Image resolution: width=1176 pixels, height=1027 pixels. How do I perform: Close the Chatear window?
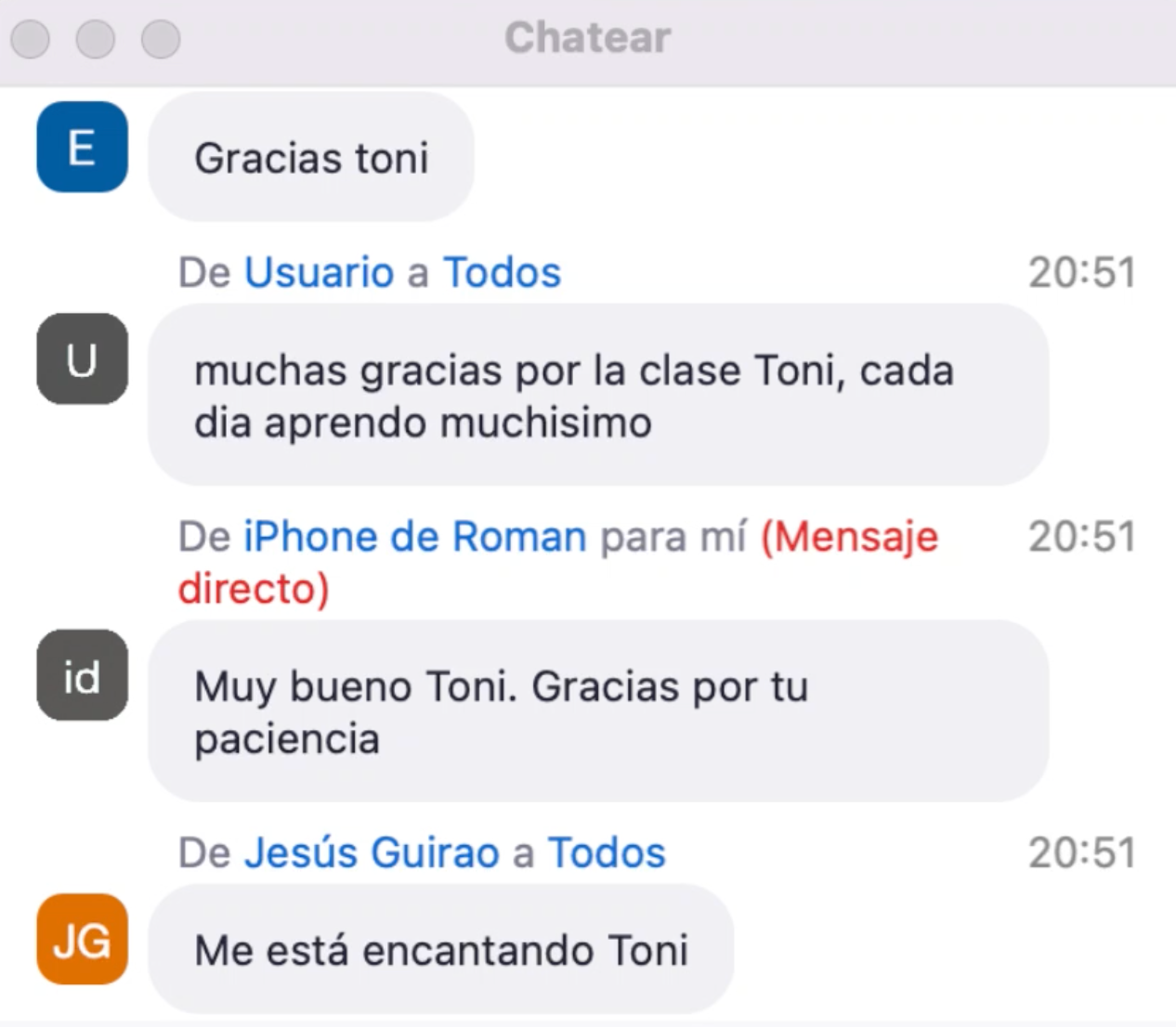point(31,39)
